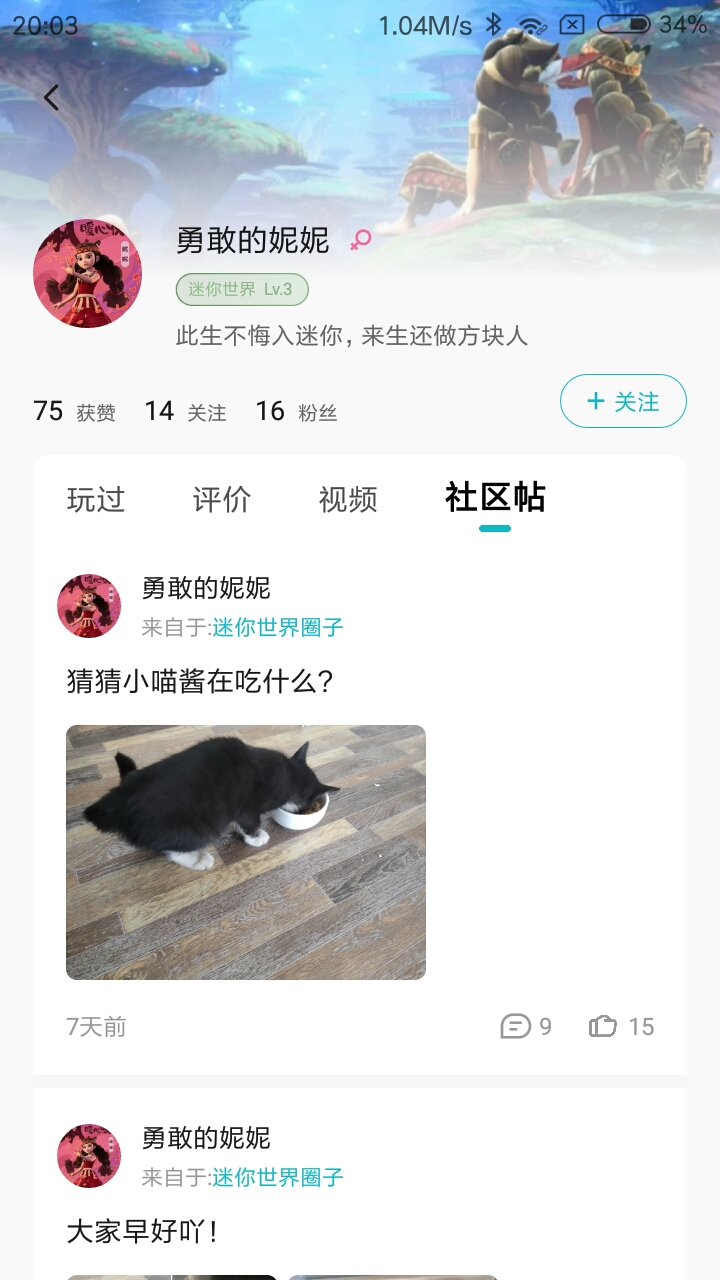The width and height of the screenshot is (720, 1280).
Task: Open 迷你世界圈子 link in the cat post
Action: [278, 627]
